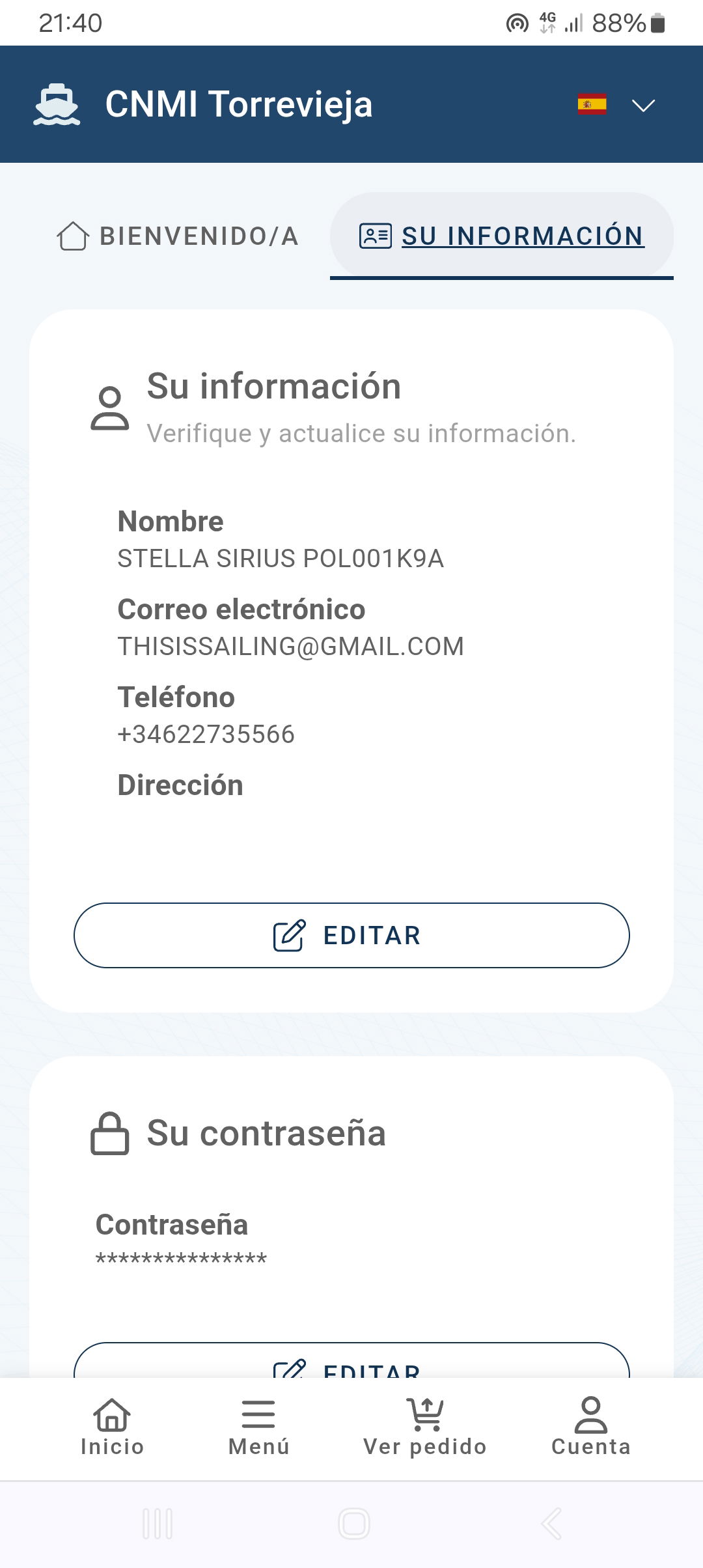Switch to the Bienvenido/a tab
Image resolution: width=703 pixels, height=1568 pixels.
[178, 236]
